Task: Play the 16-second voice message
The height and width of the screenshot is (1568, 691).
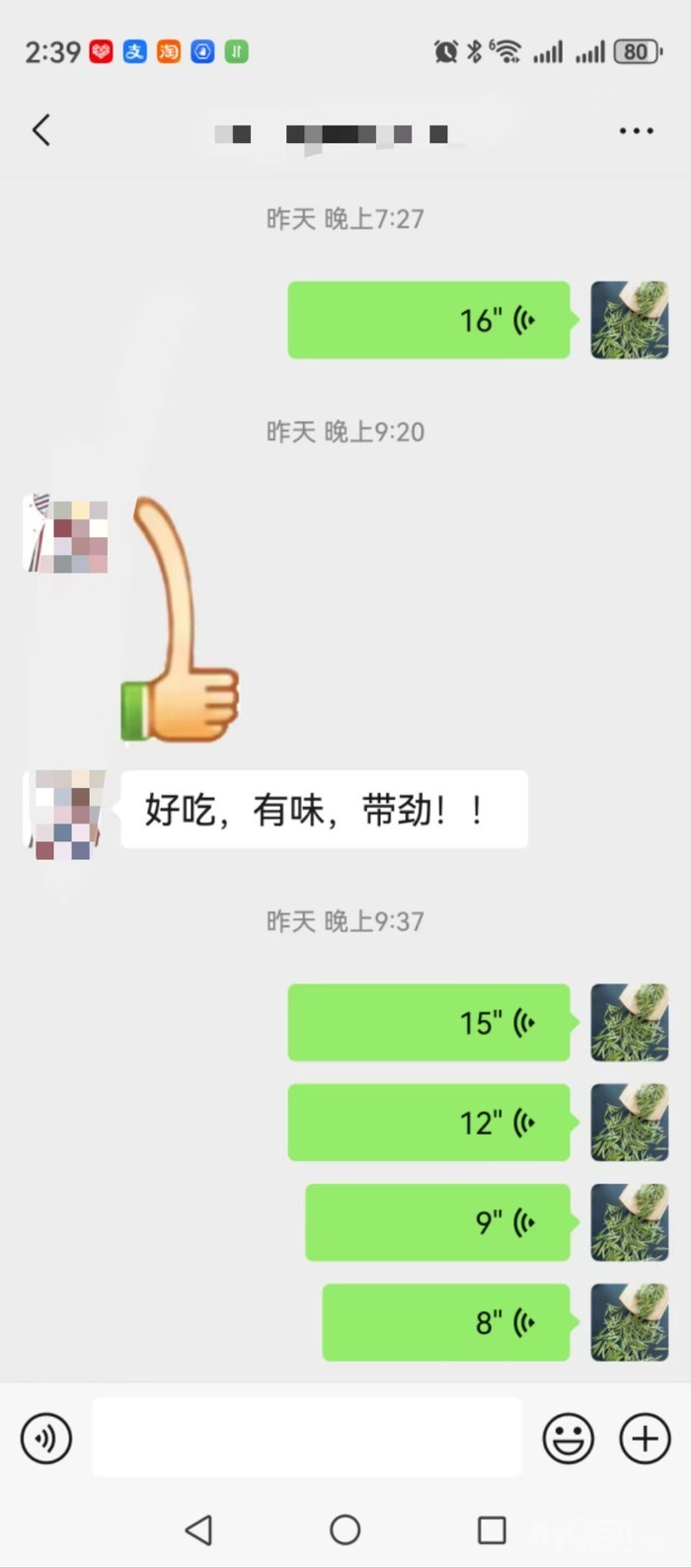Action: pos(428,320)
